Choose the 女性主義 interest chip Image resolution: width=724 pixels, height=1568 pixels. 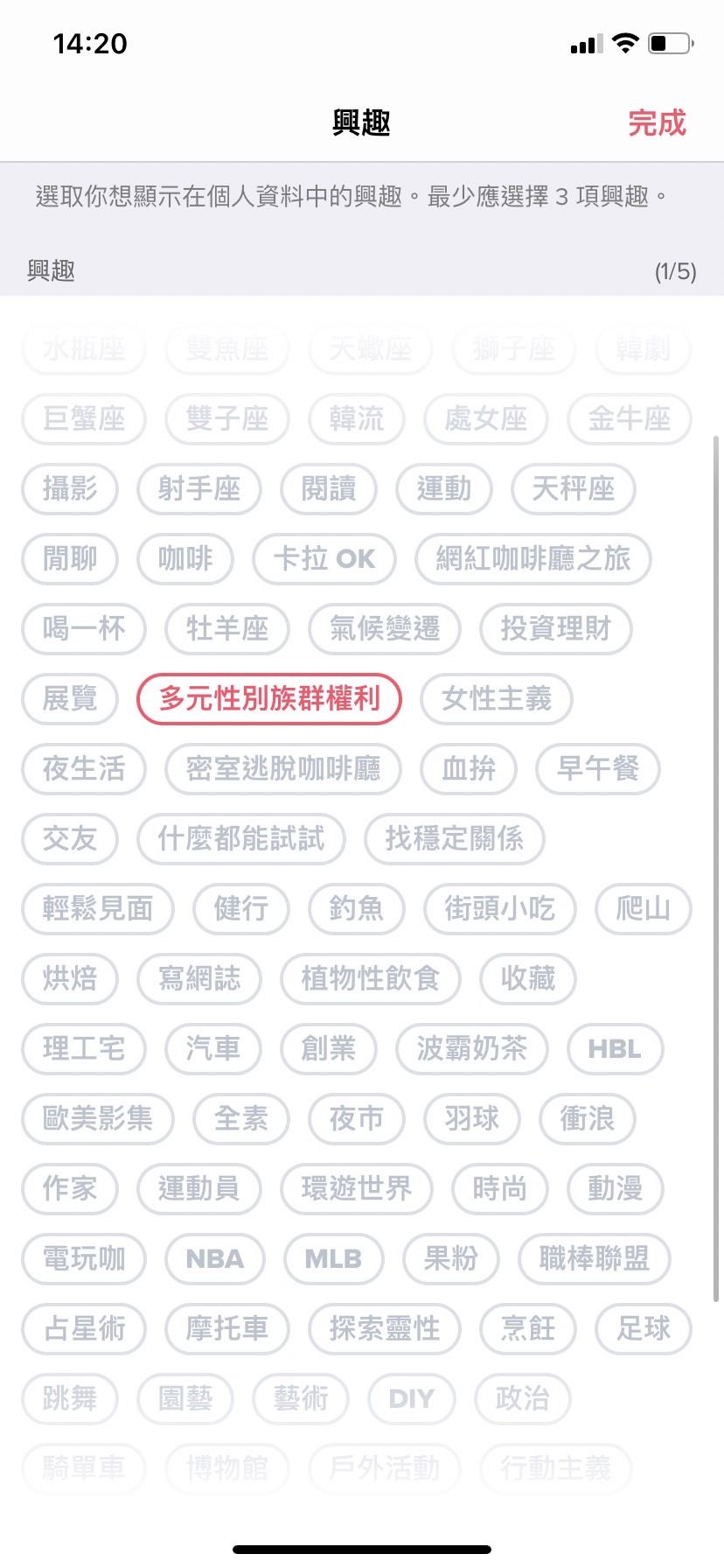pos(497,698)
